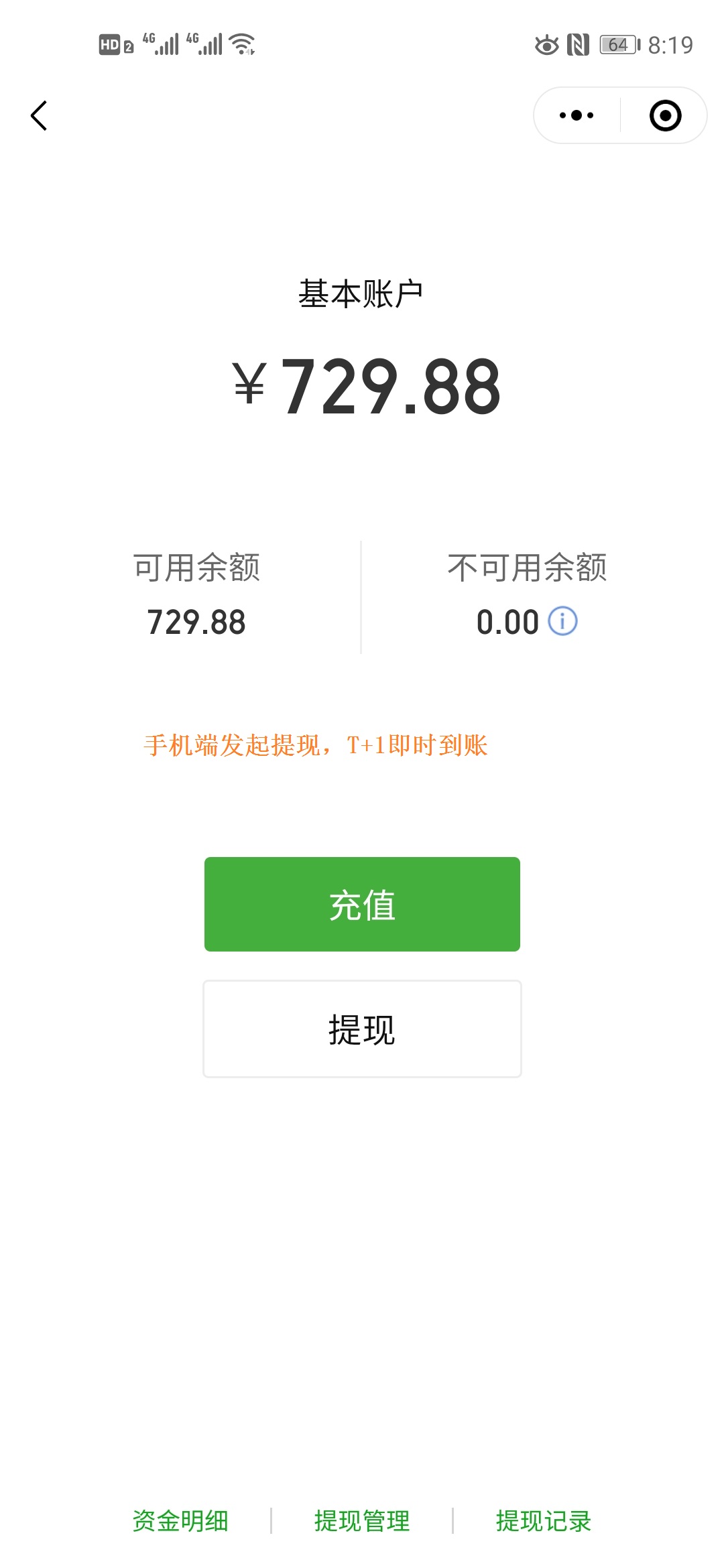Open 提现管理 link

point(362,1520)
